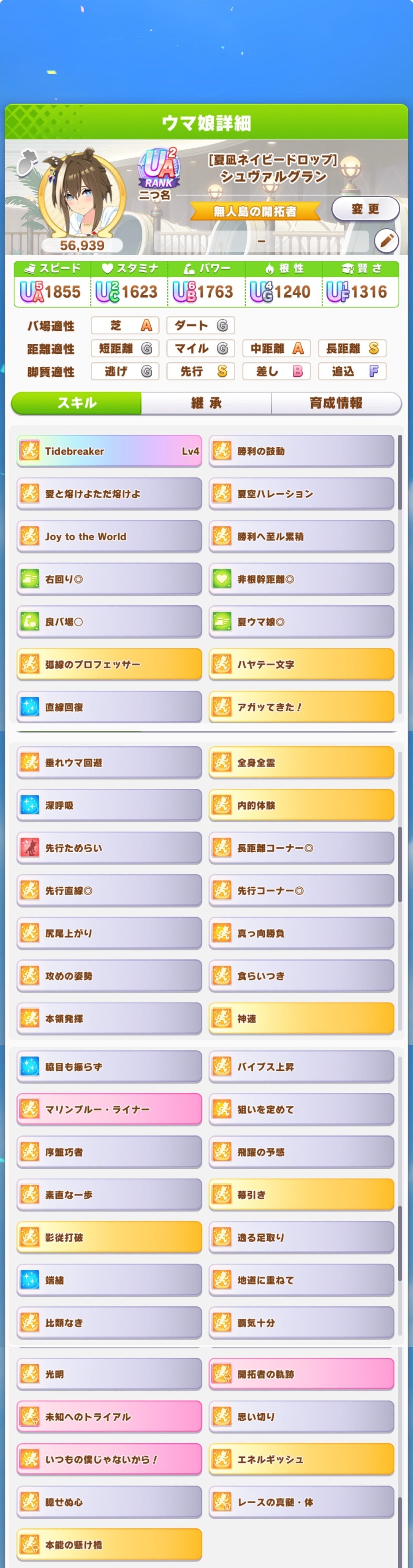
Task: Open the 弧線のプロフェッサー skill description
Action: 109,664
